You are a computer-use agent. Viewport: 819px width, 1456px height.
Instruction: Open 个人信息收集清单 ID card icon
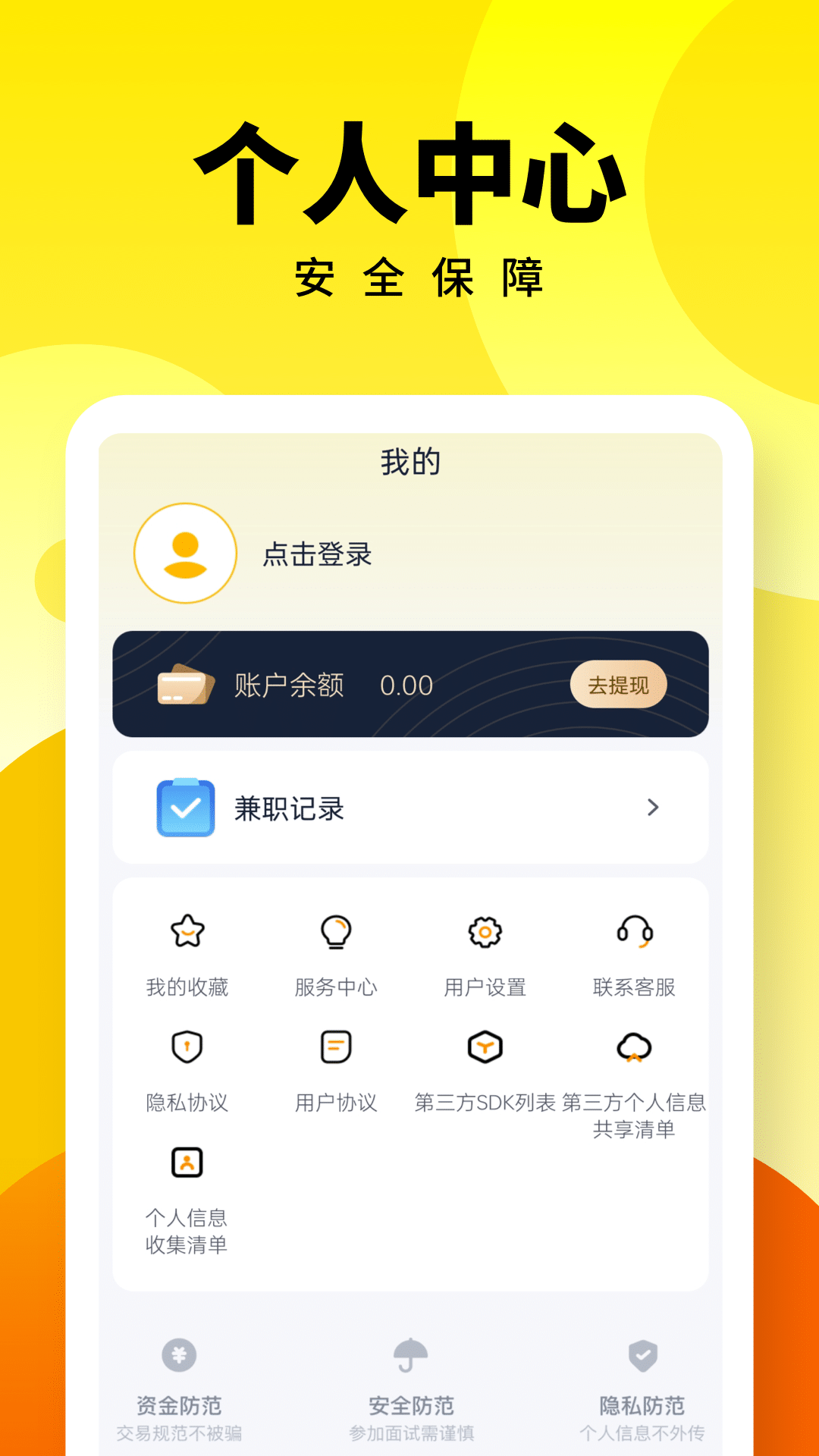pyautogui.click(x=187, y=1160)
